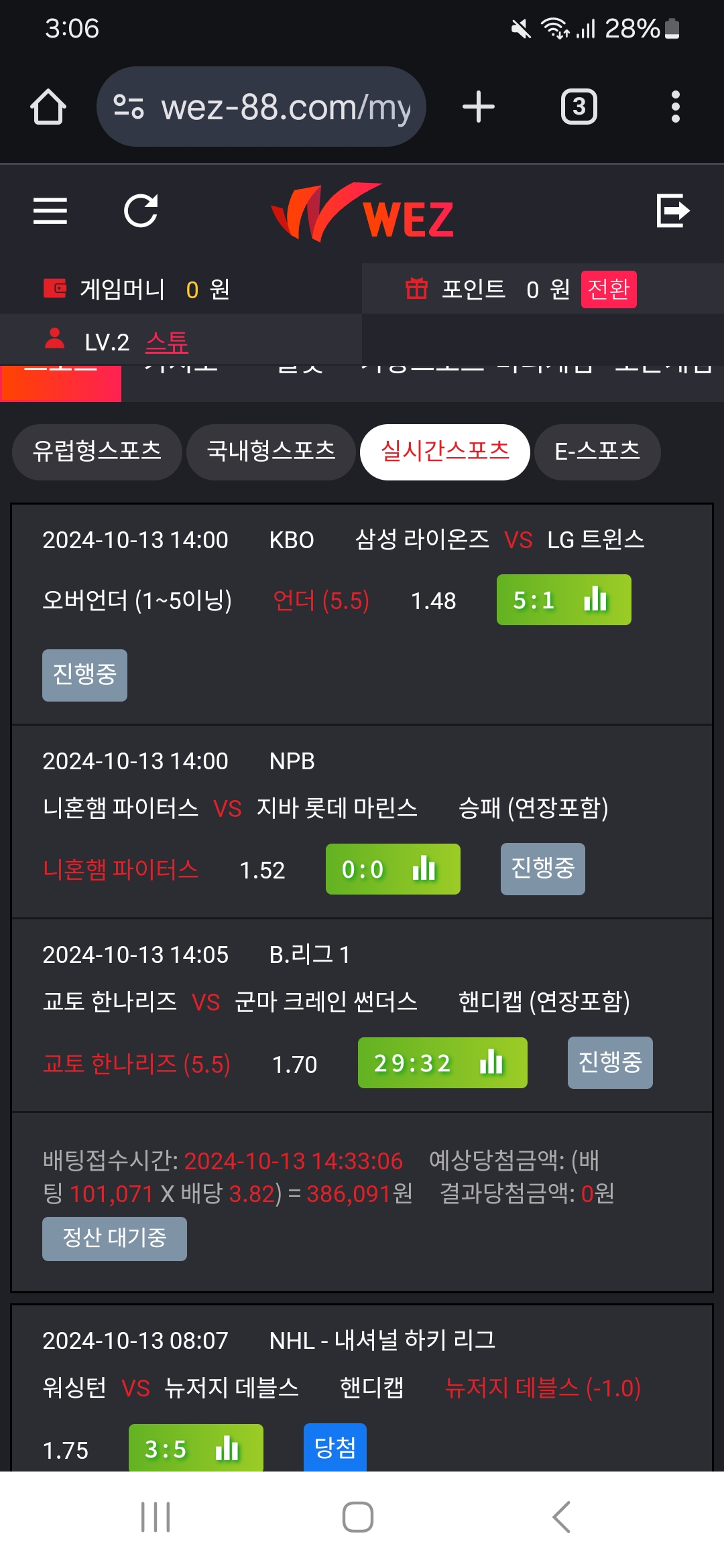Image resolution: width=724 pixels, height=1568 pixels.
Task: Open the browser's new tab plus button
Action: 479,107
